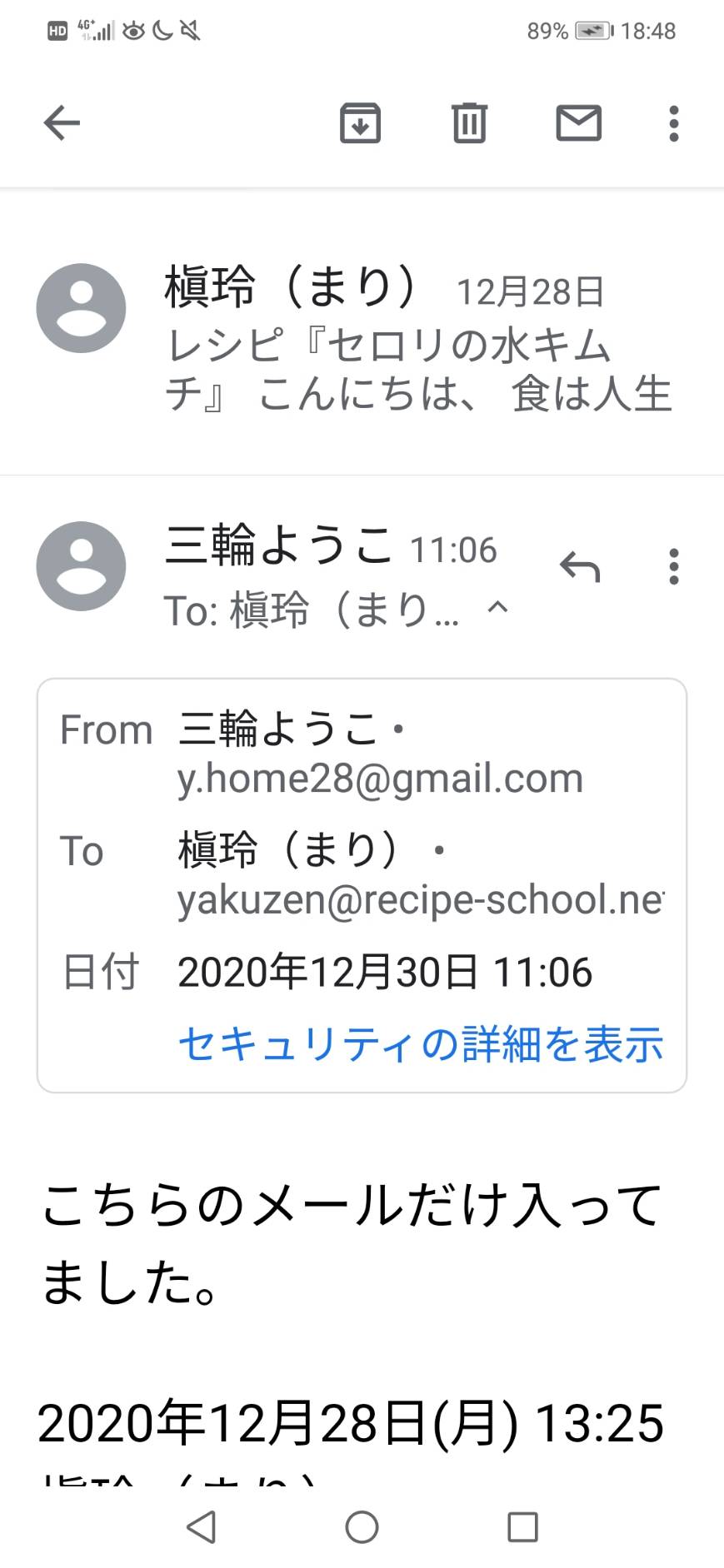Delete this conversation with the trash icon
The width and height of the screenshot is (724, 1568).
(469, 124)
